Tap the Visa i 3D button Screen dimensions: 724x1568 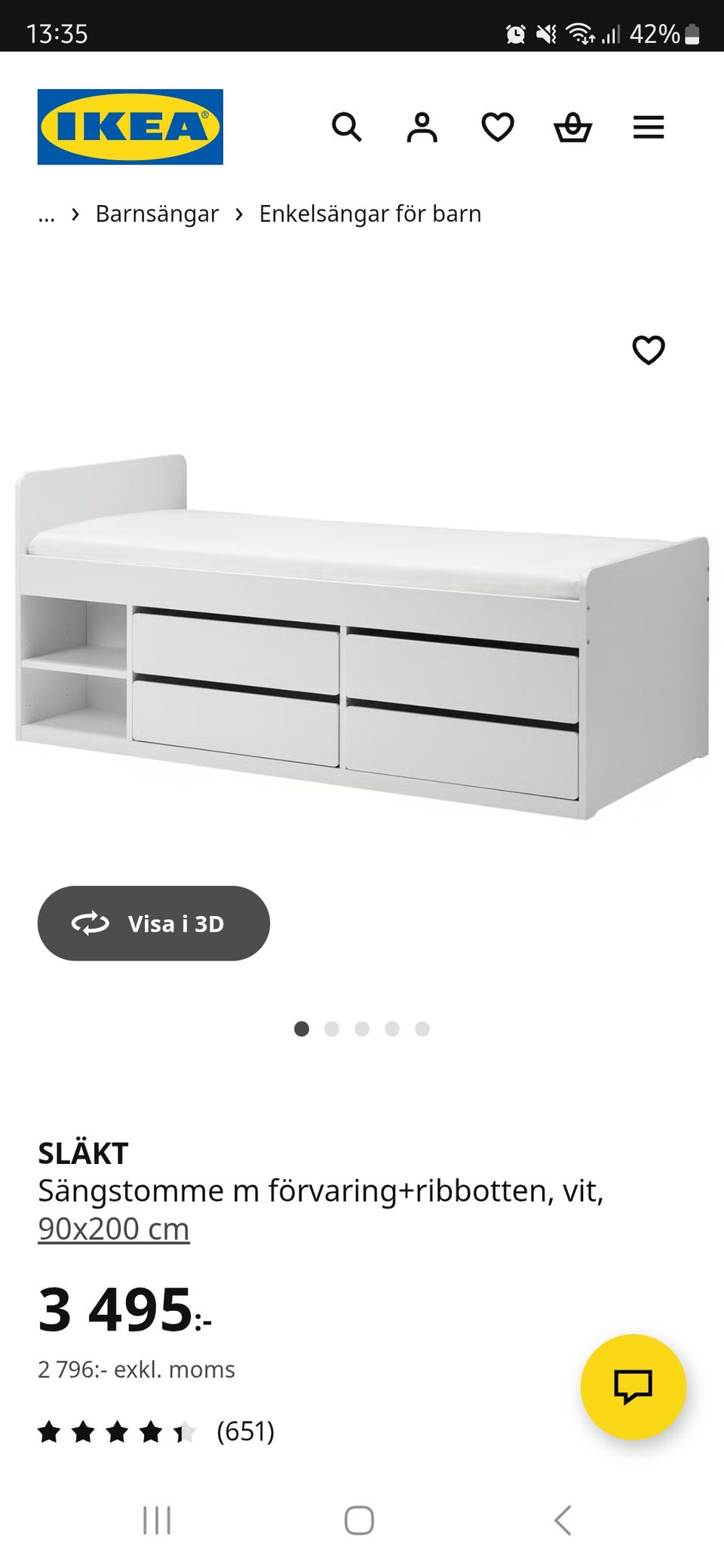pos(154,923)
